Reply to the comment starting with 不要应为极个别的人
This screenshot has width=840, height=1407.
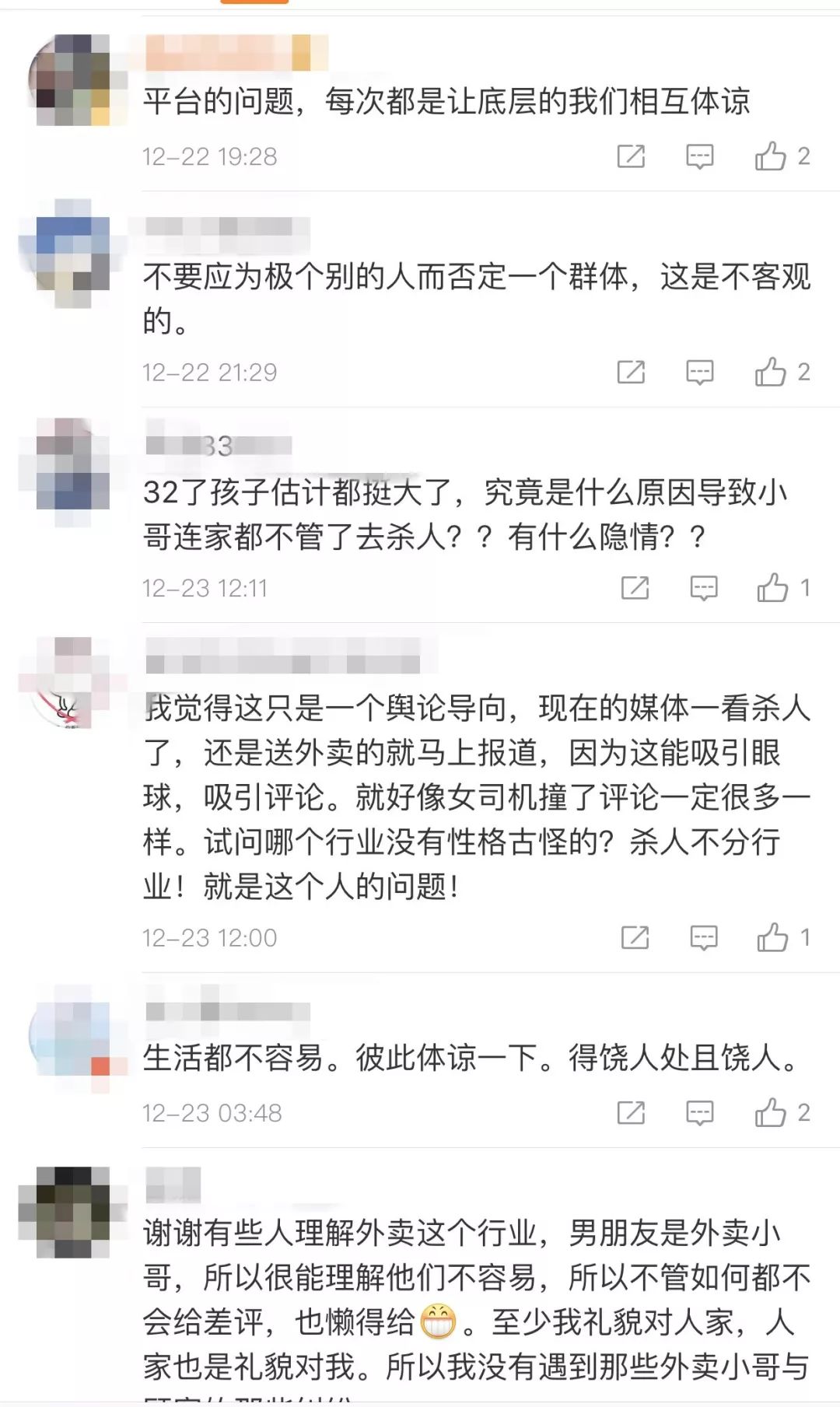699,372
